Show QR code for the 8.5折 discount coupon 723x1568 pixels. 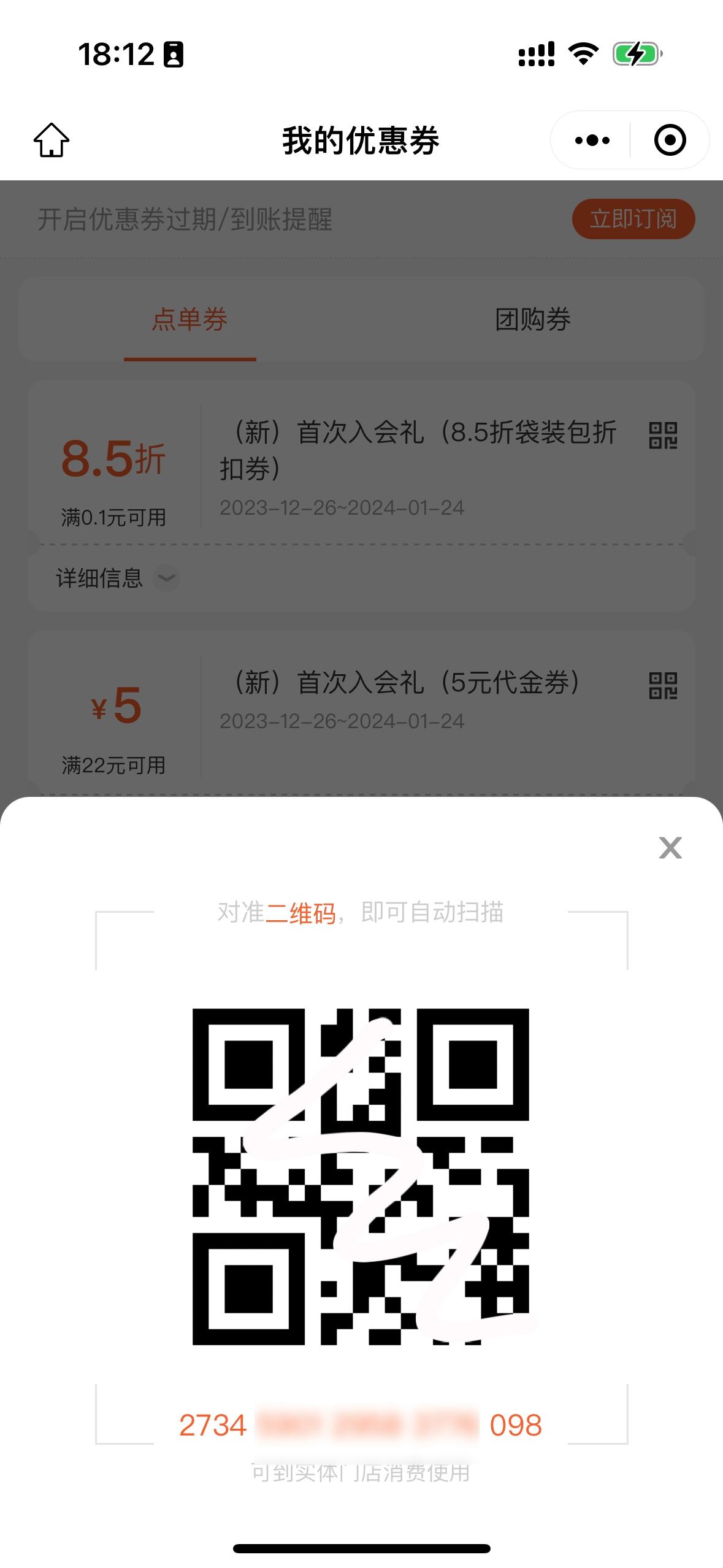(663, 436)
